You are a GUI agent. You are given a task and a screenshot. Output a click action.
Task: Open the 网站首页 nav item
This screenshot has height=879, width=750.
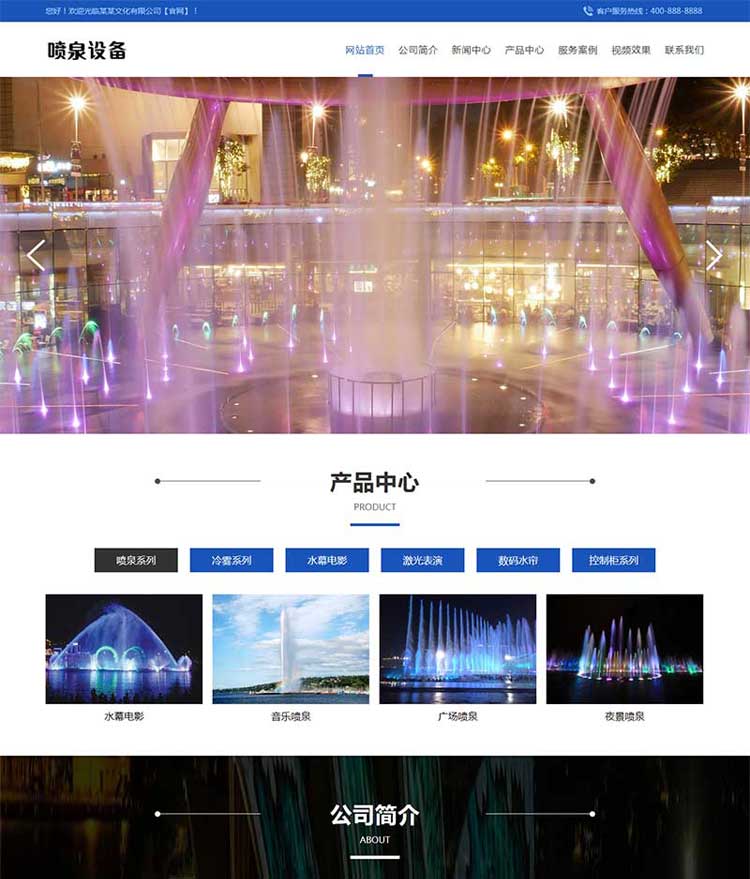tap(364, 50)
